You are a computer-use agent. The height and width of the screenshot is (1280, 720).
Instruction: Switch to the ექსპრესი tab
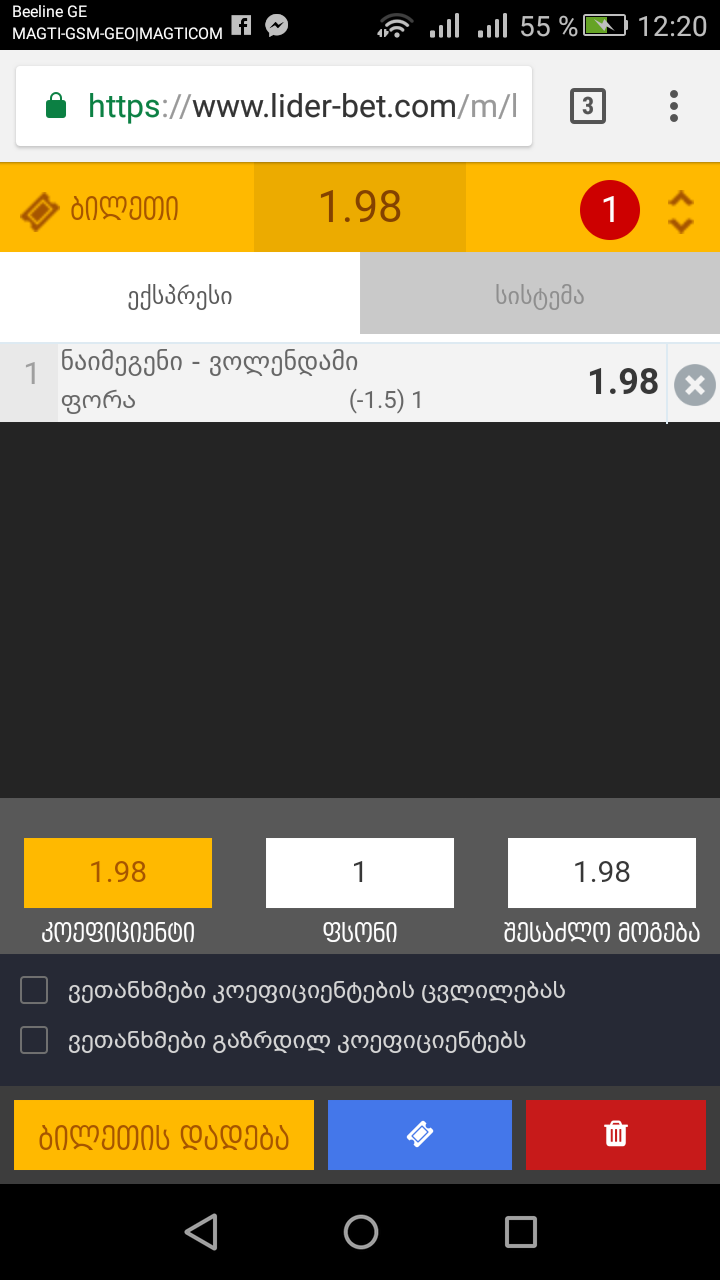[x=180, y=296]
